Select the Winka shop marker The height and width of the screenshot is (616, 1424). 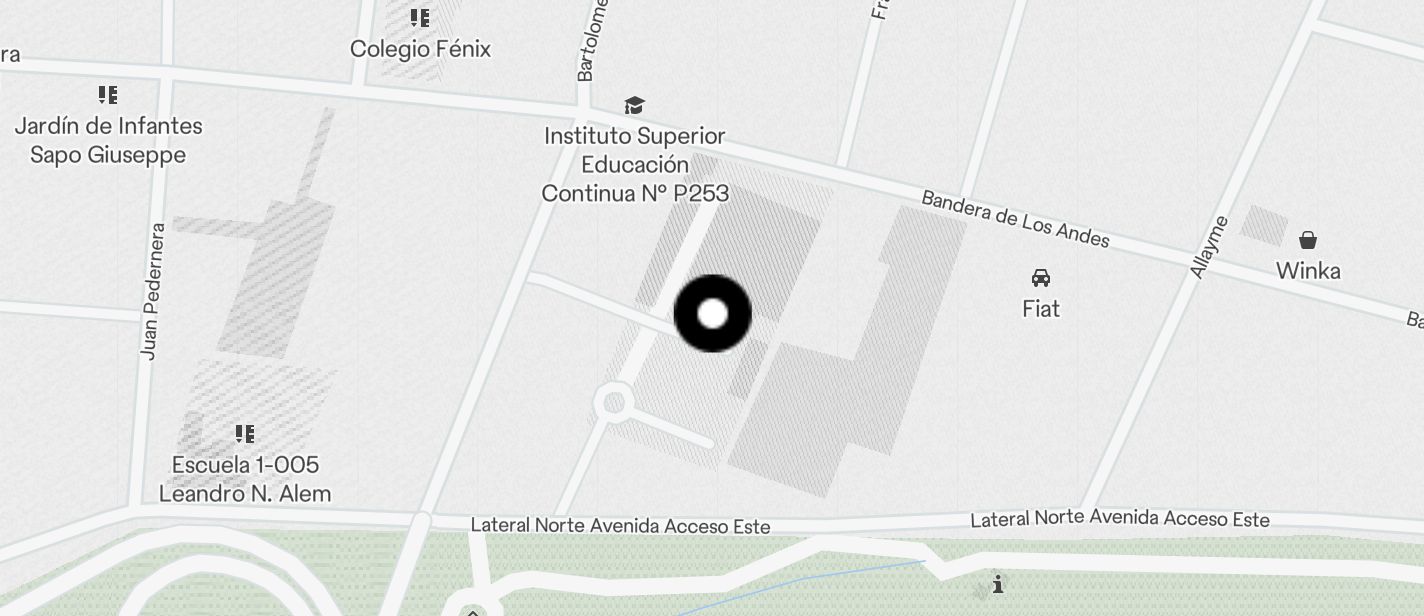pyautogui.click(x=1307, y=240)
